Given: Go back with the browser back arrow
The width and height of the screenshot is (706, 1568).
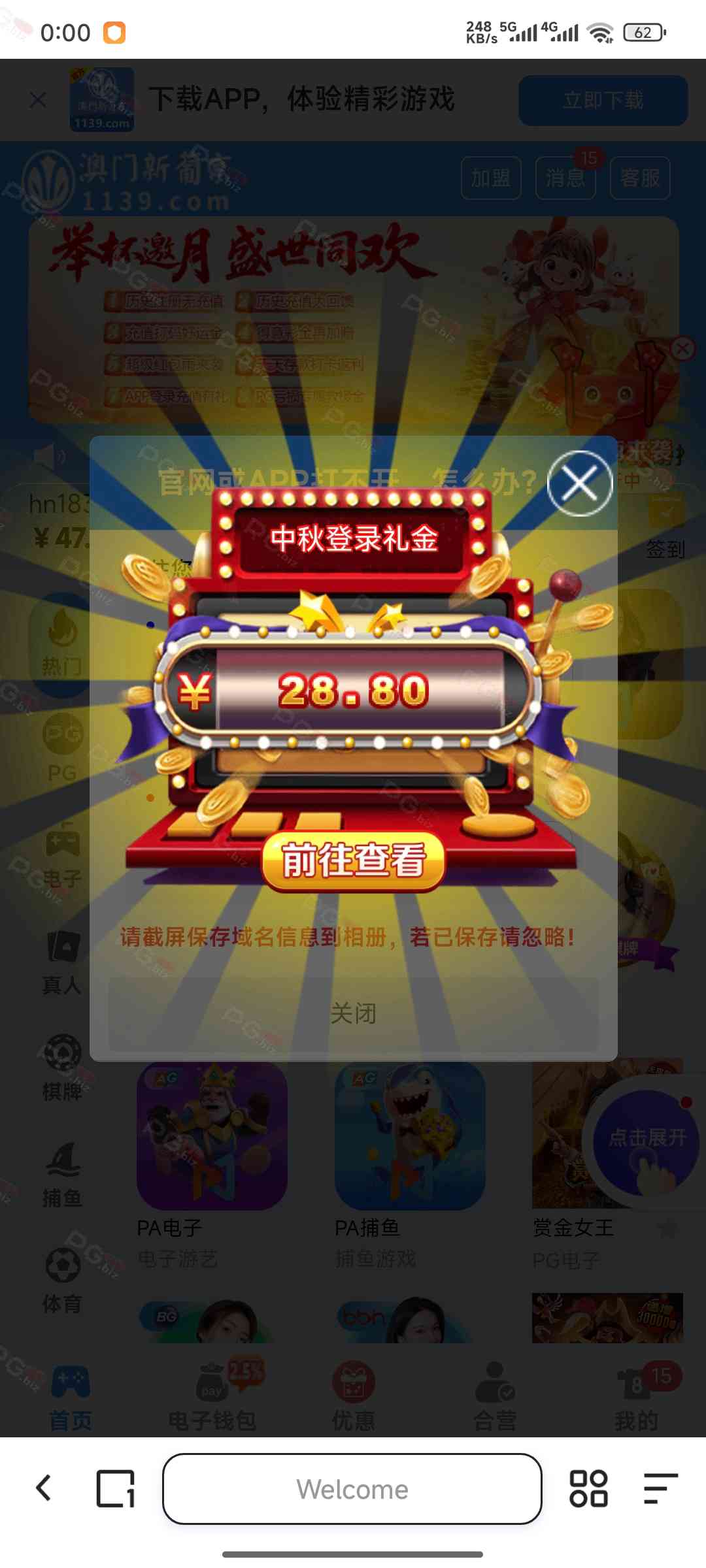Looking at the screenshot, I should 44,1488.
